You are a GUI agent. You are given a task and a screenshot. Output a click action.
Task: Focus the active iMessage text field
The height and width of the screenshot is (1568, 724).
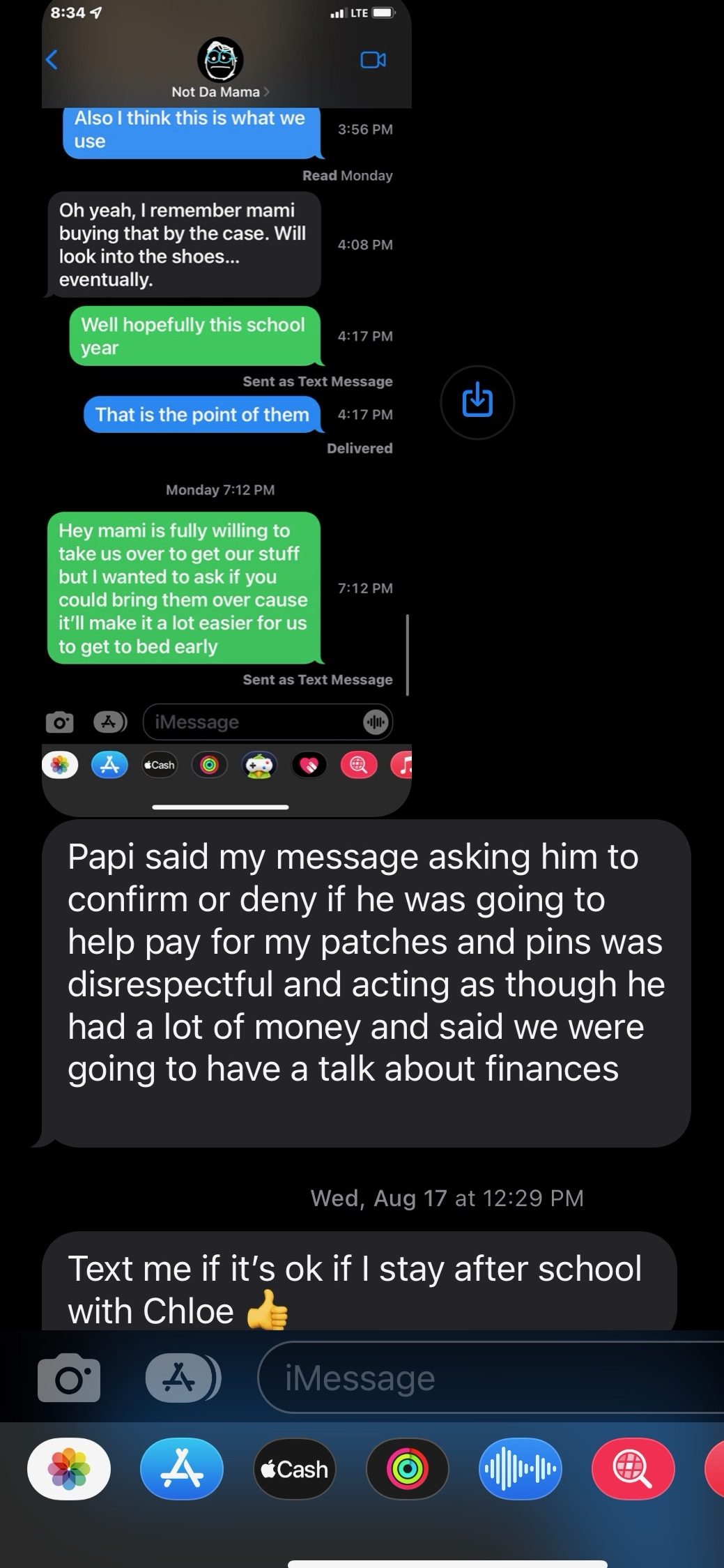[x=488, y=1378]
